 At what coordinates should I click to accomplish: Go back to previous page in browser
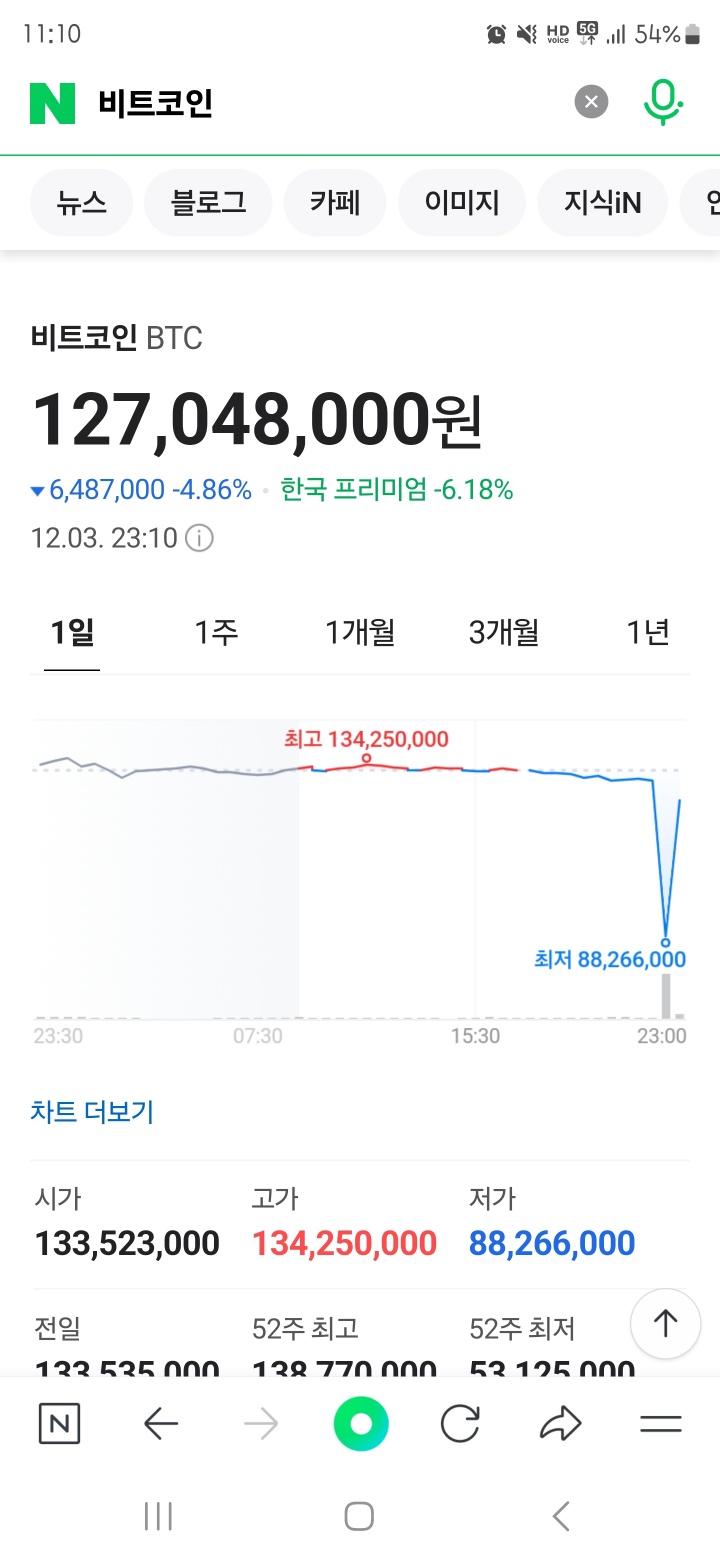pyautogui.click(x=160, y=1424)
